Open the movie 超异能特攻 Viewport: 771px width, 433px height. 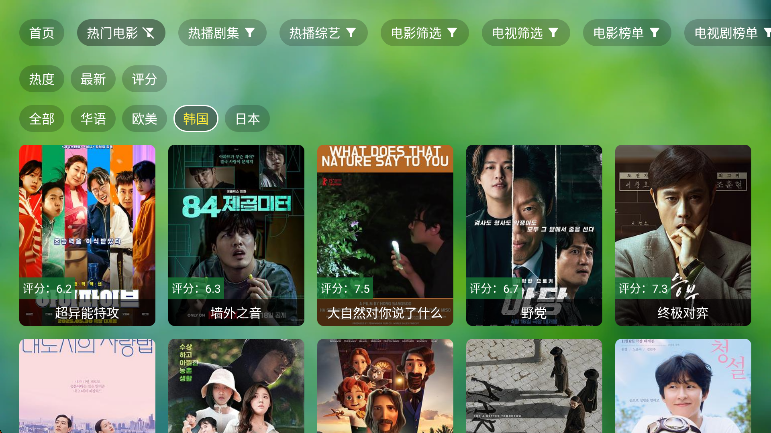(87, 235)
